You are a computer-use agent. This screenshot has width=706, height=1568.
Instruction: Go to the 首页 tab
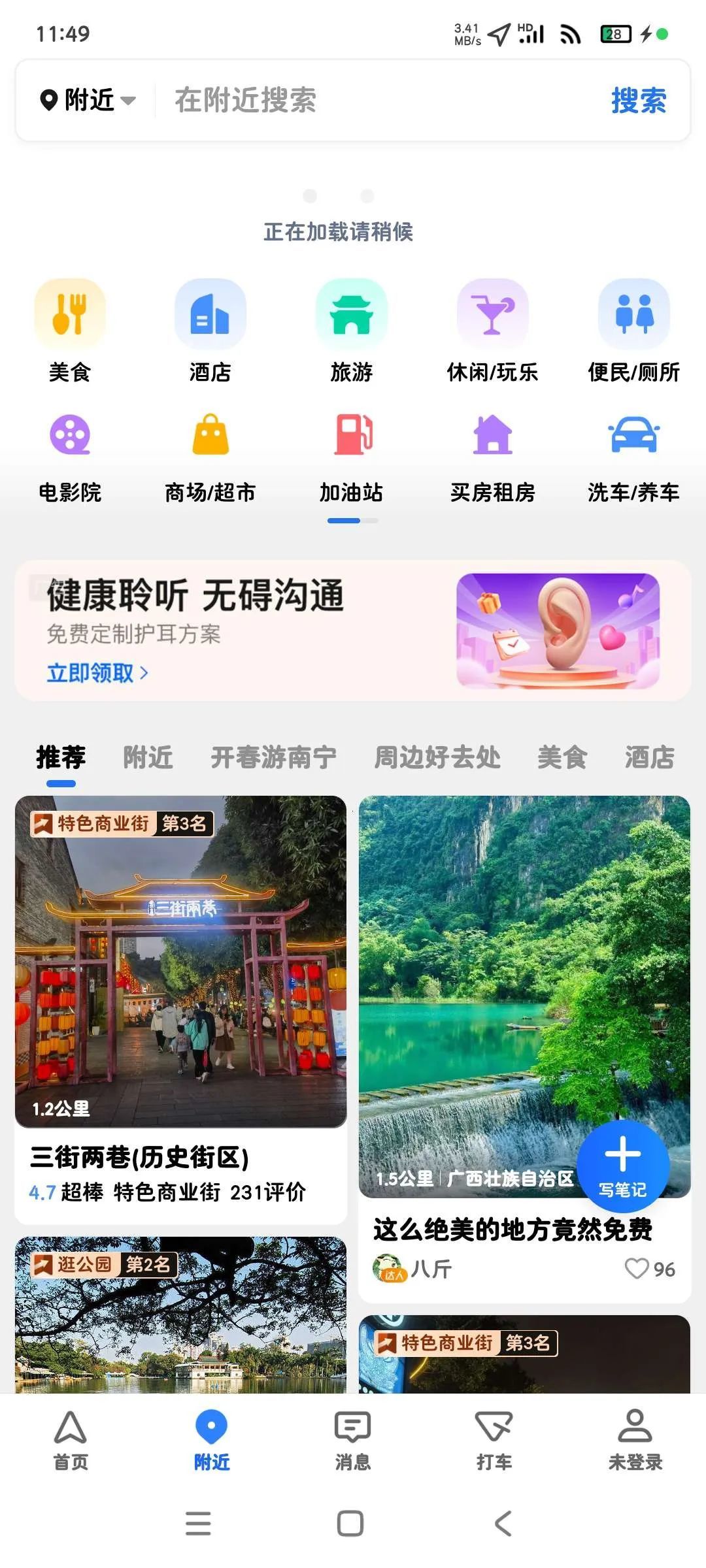point(71,1440)
